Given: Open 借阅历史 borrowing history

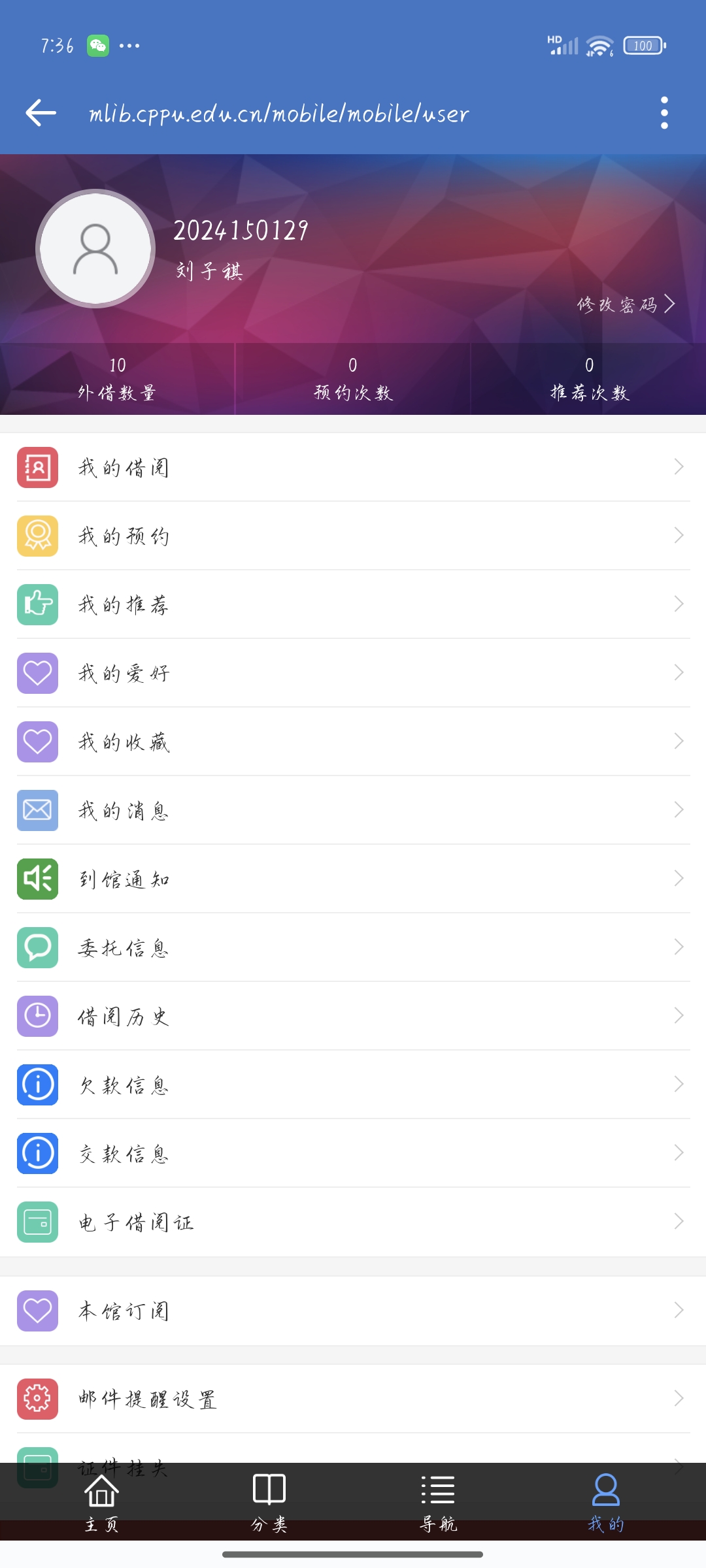Looking at the screenshot, I should pos(353,1016).
